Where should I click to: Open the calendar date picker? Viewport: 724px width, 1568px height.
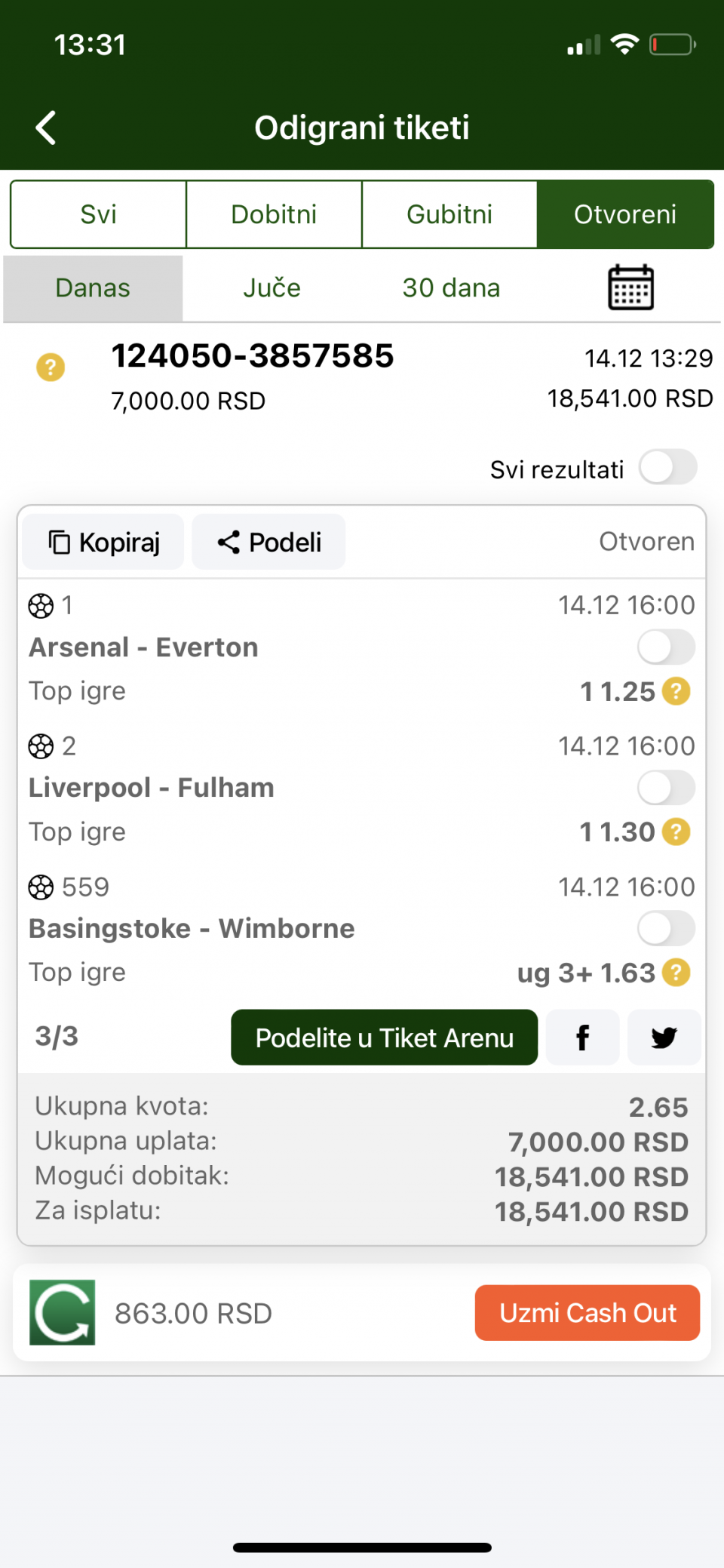630,287
